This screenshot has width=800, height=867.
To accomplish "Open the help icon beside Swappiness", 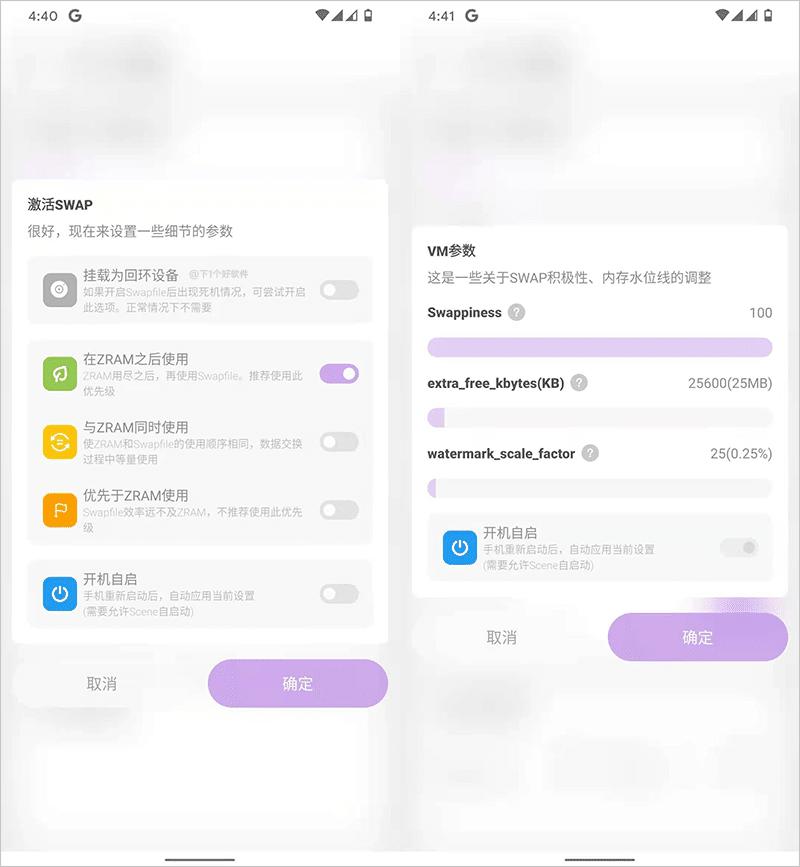I will tap(516, 313).
